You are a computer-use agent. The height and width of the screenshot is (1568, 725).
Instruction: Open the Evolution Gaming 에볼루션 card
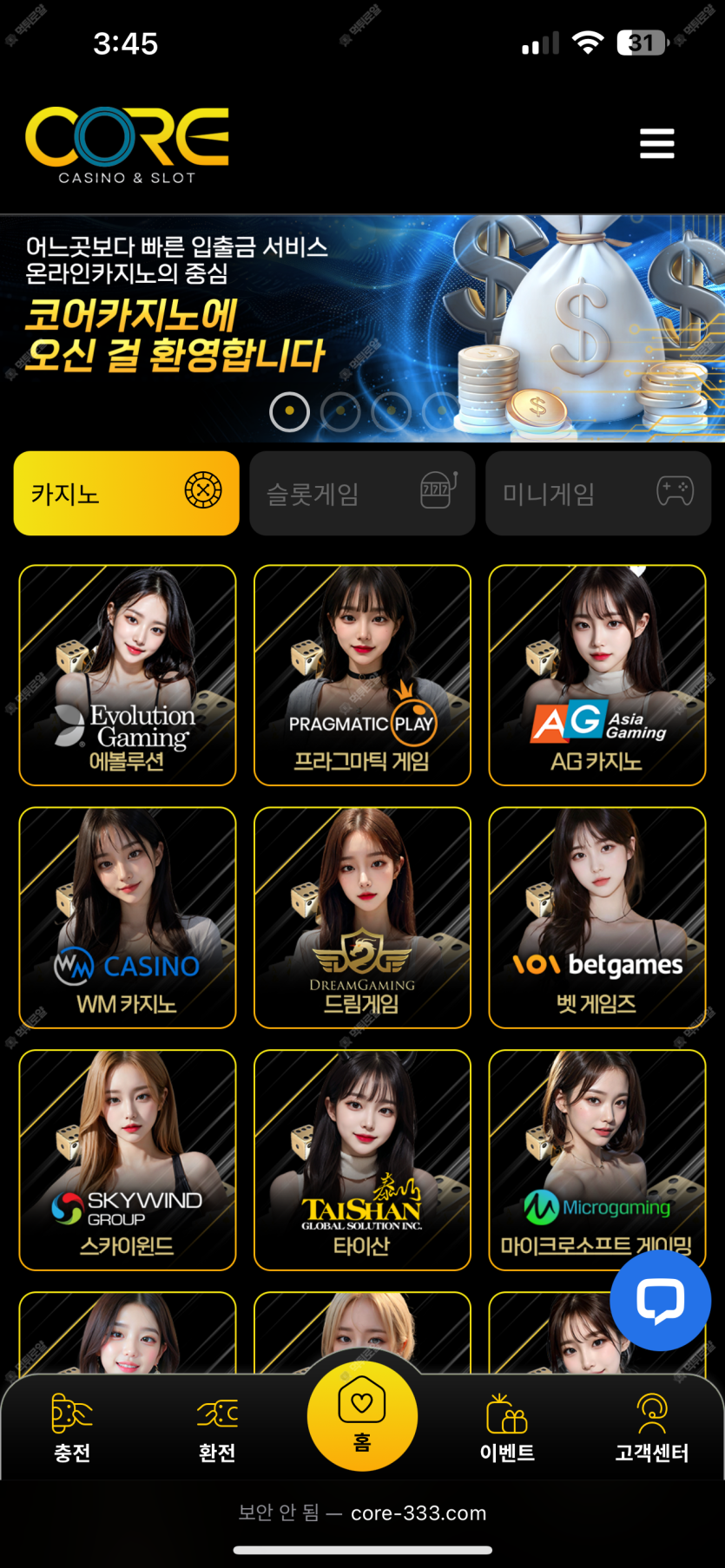pyautogui.click(x=128, y=675)
